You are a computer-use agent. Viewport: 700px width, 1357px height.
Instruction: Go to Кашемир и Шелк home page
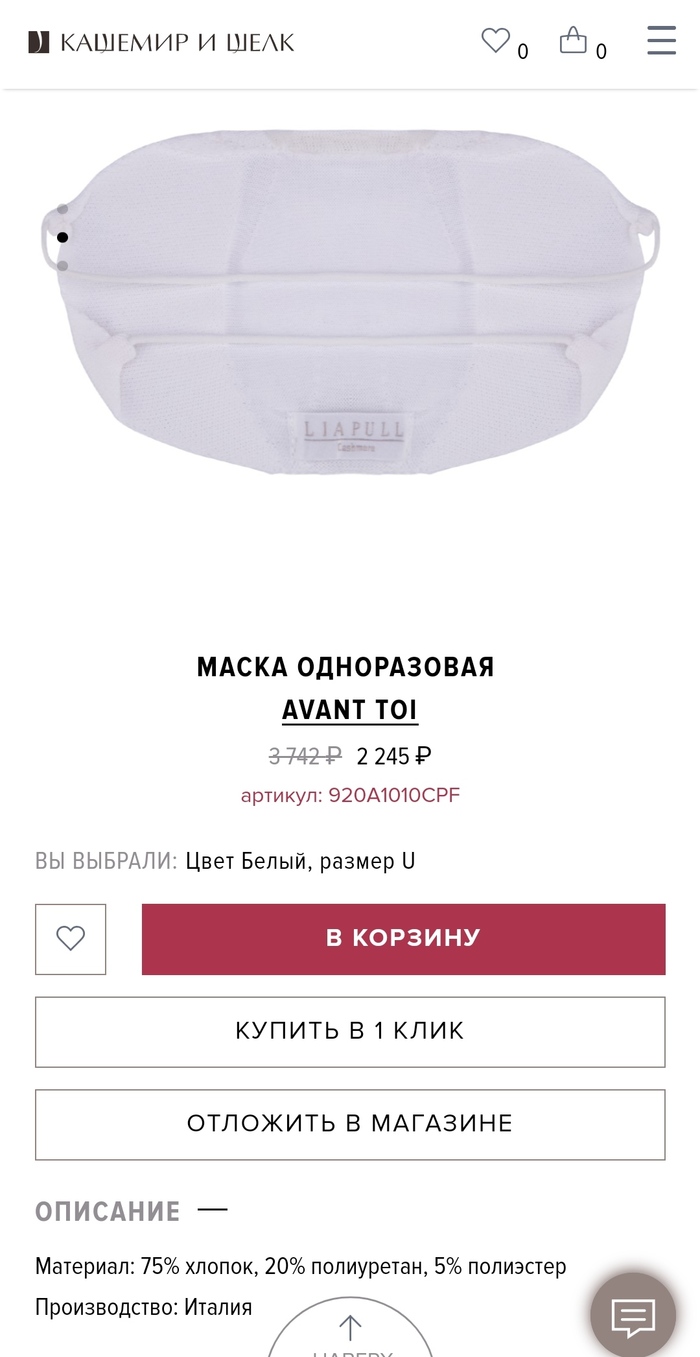tap(162, 42)
